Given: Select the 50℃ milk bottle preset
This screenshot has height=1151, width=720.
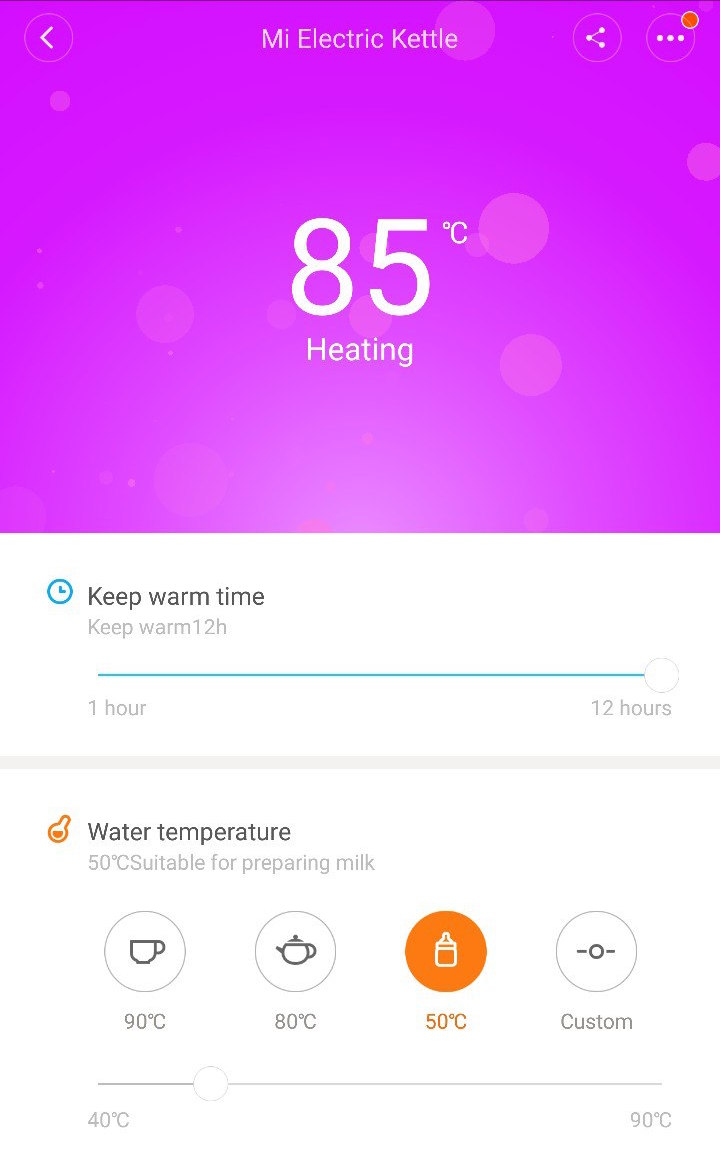Looking at the screenshot, I should [446, 951].
